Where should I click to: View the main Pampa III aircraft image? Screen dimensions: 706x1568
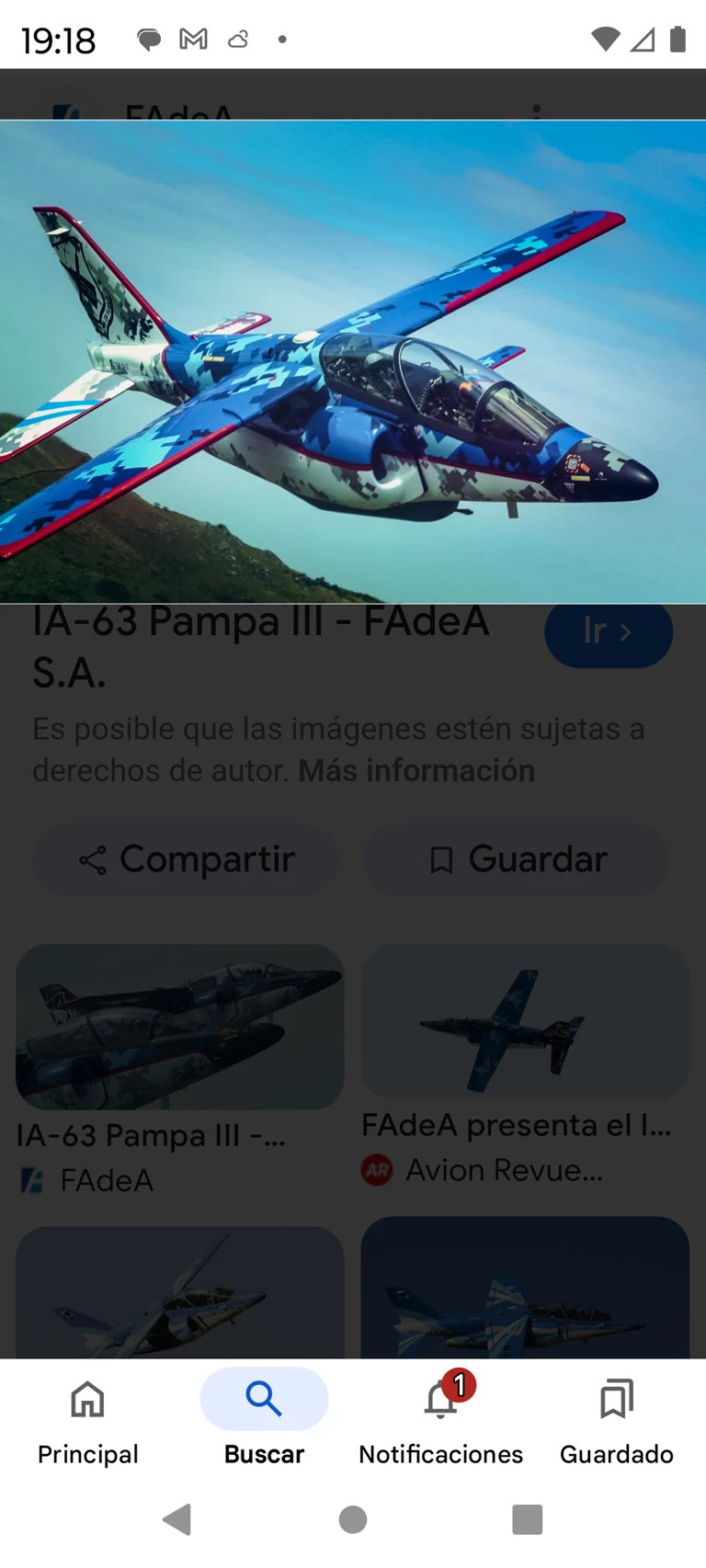click(x=353, y=362)
